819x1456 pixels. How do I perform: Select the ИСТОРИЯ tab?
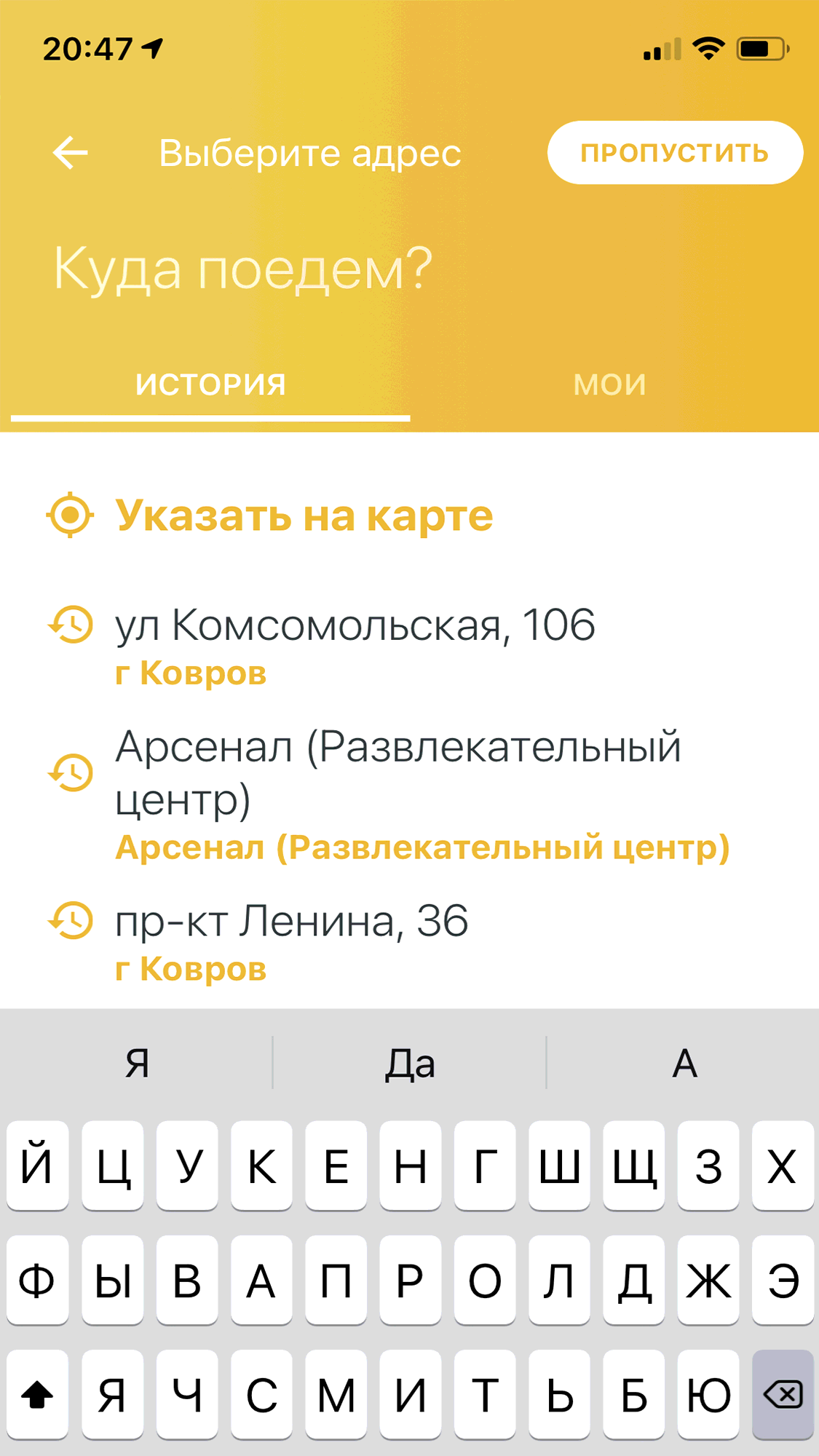click(211, 384)
